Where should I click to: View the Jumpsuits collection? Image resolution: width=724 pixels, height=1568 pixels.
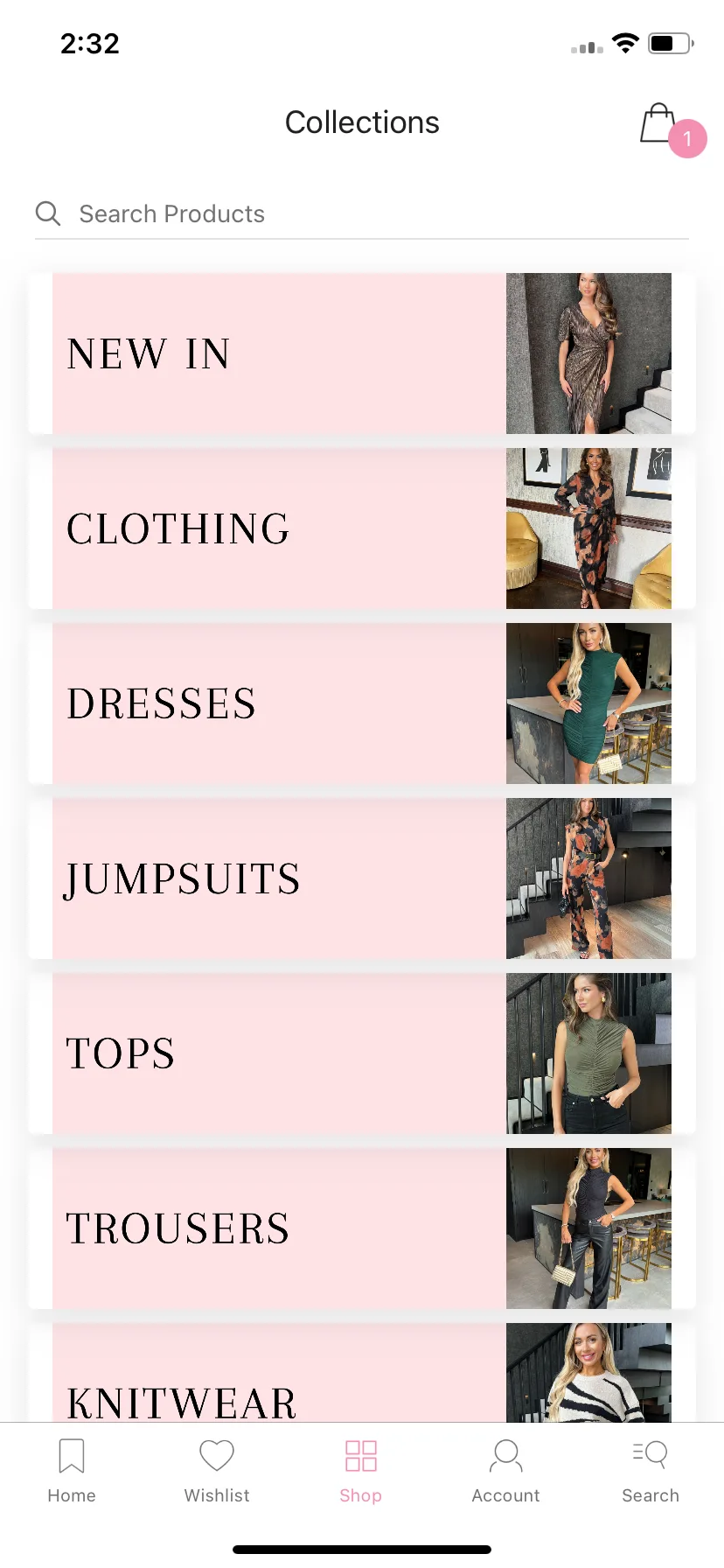click(362, 878)
